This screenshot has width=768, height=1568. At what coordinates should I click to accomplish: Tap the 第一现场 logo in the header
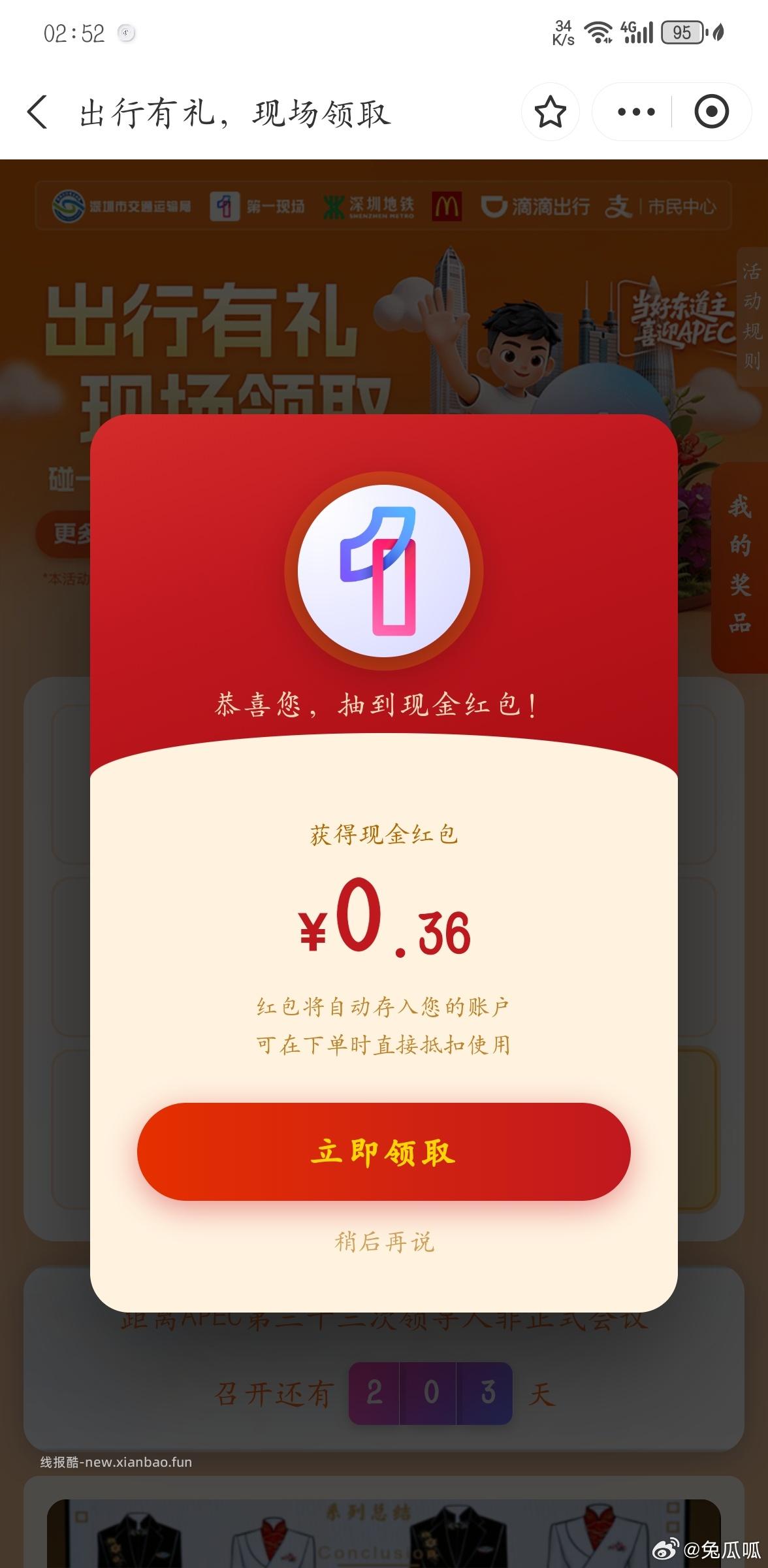(258, 206)
